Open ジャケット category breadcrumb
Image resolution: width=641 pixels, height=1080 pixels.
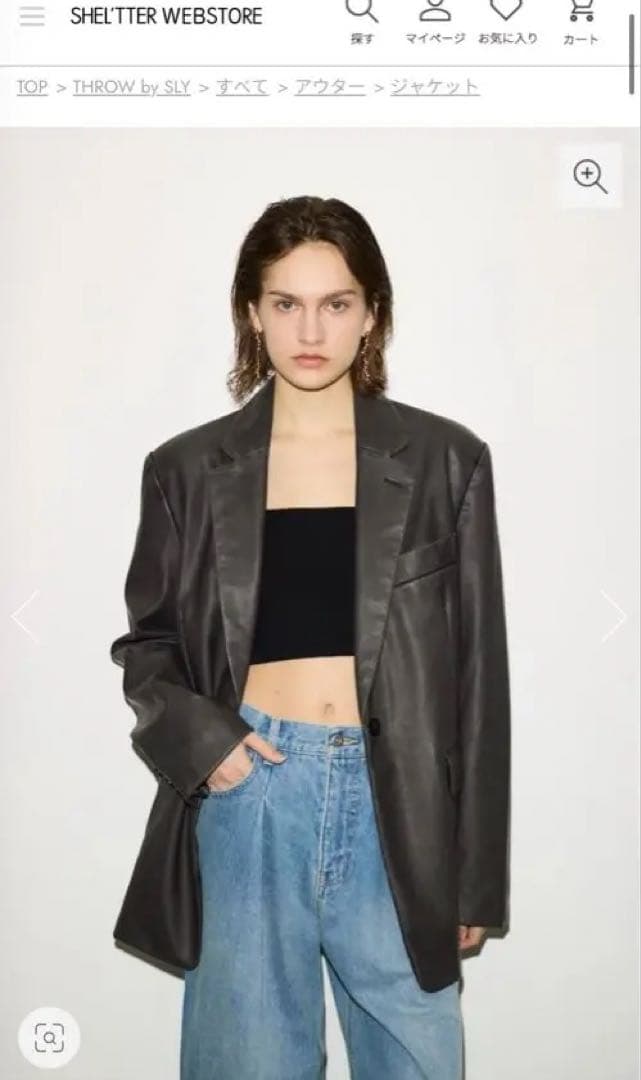[x=434, y=87]
